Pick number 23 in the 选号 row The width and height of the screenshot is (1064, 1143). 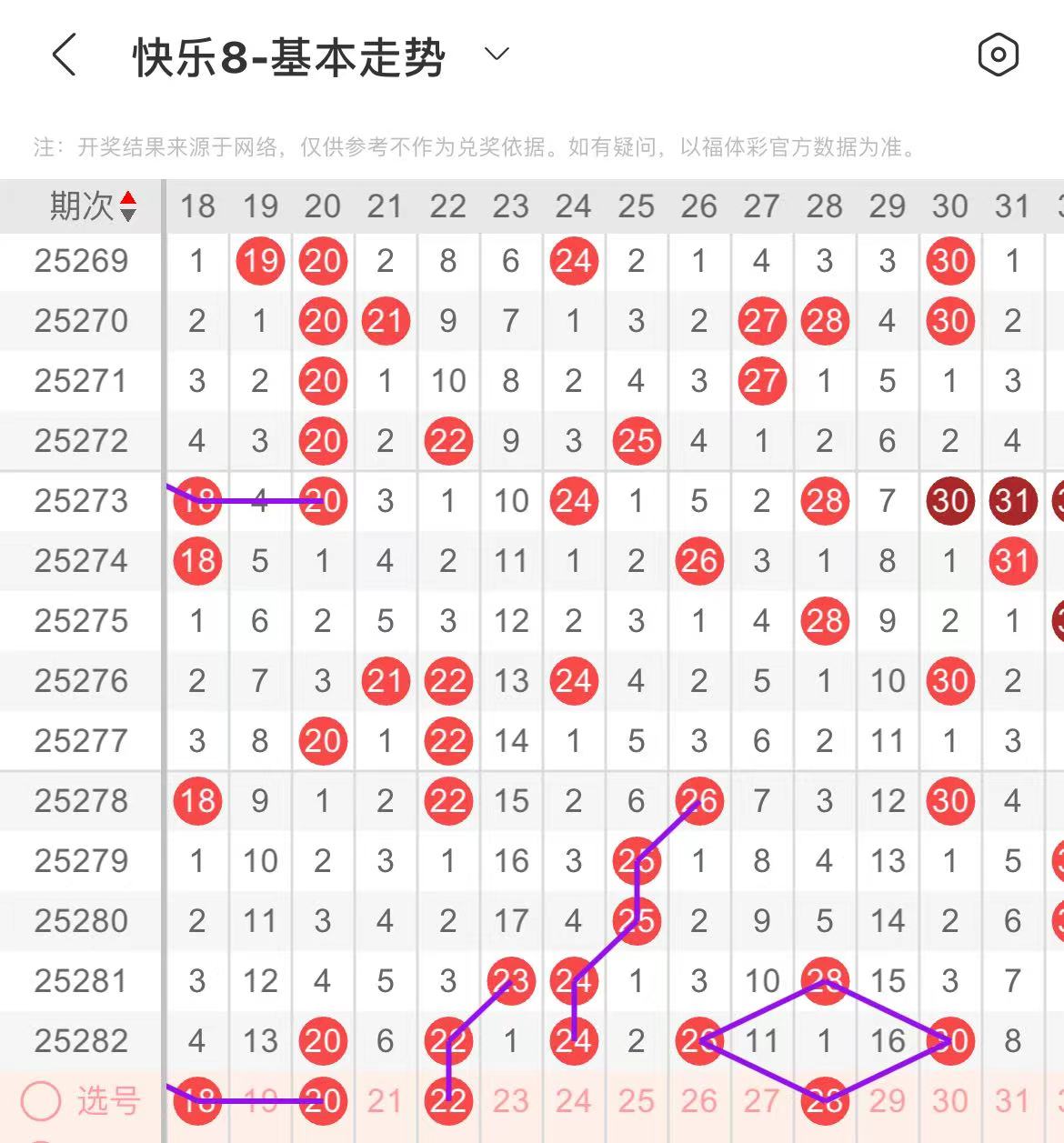tap(511, 1101)
